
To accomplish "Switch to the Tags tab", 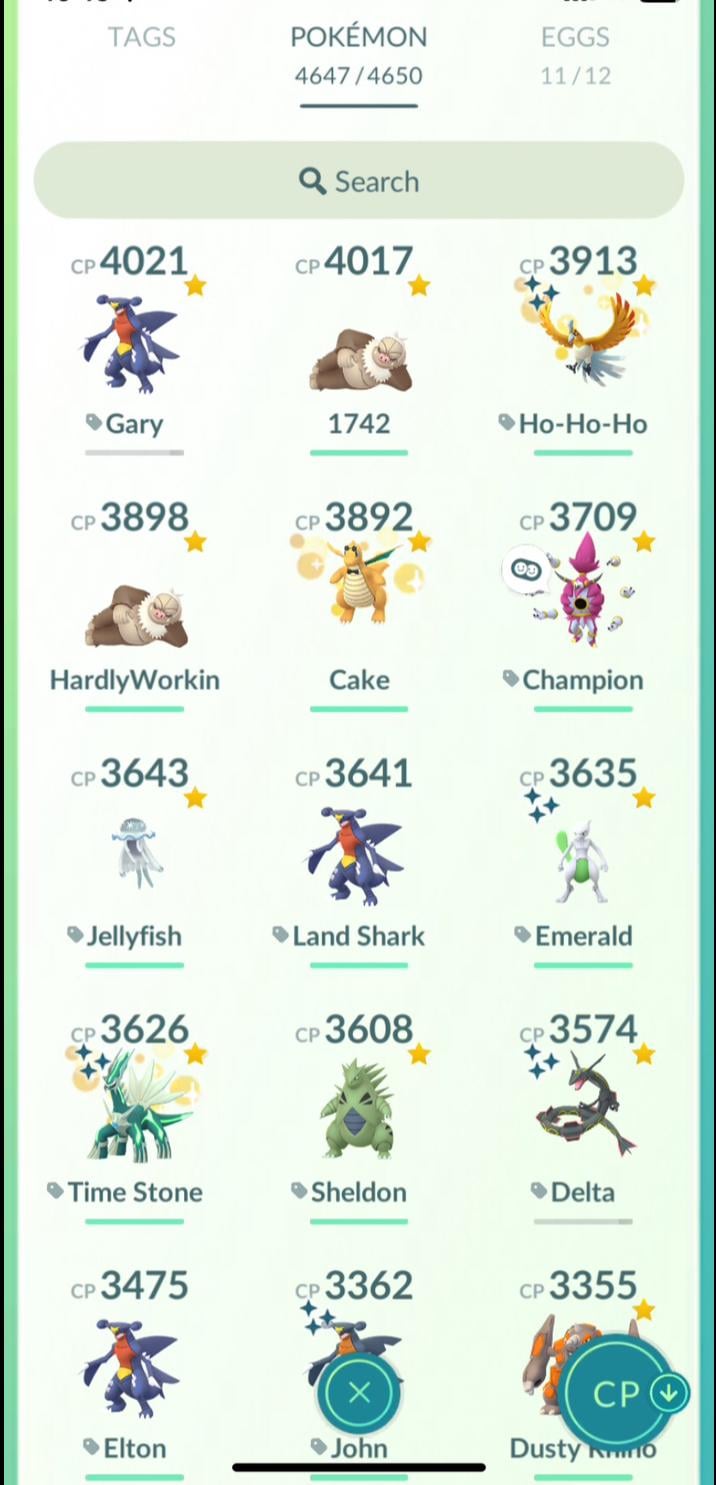I will pyautogui.click(x=141, y=38).
